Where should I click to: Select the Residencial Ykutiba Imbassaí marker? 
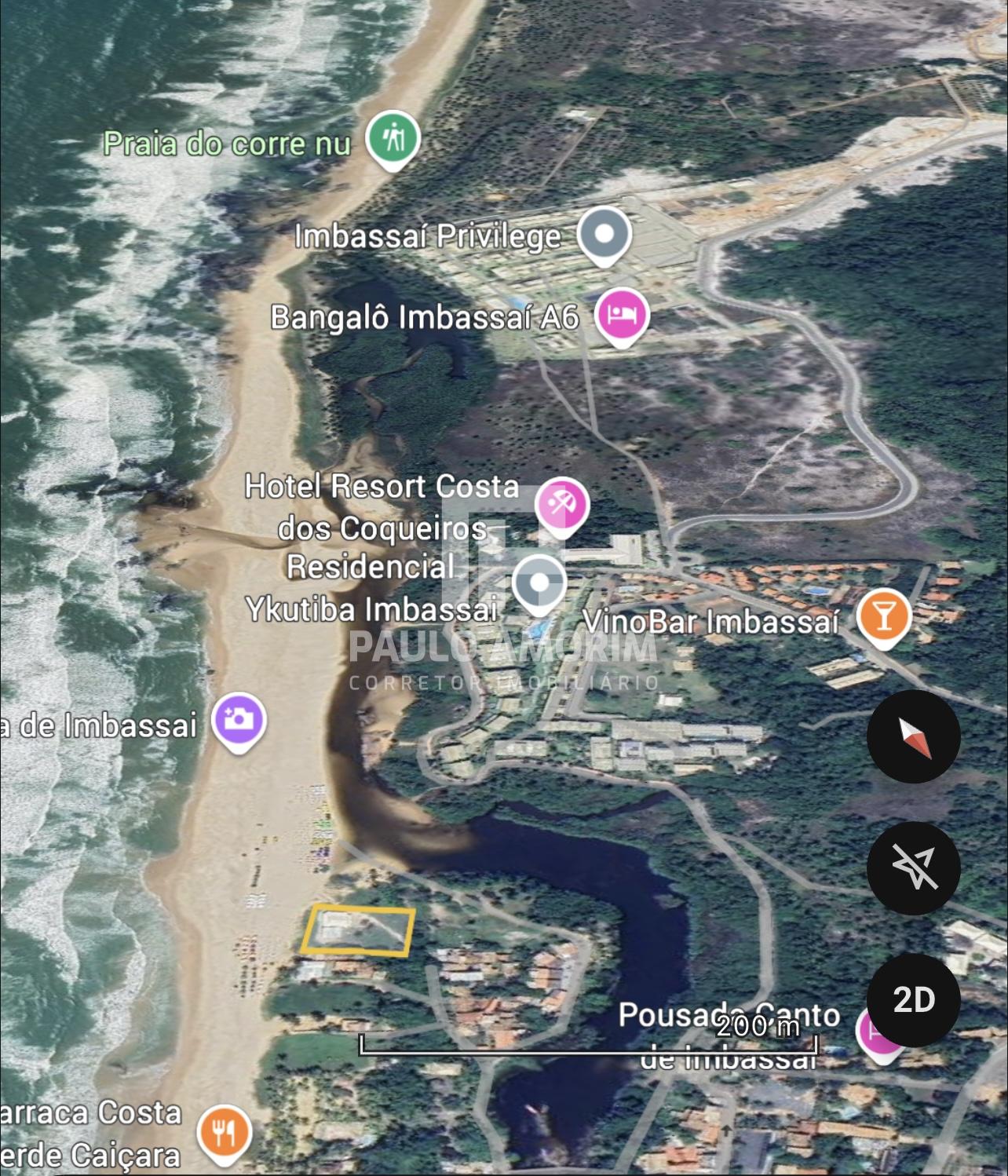[x=539, y=583]
